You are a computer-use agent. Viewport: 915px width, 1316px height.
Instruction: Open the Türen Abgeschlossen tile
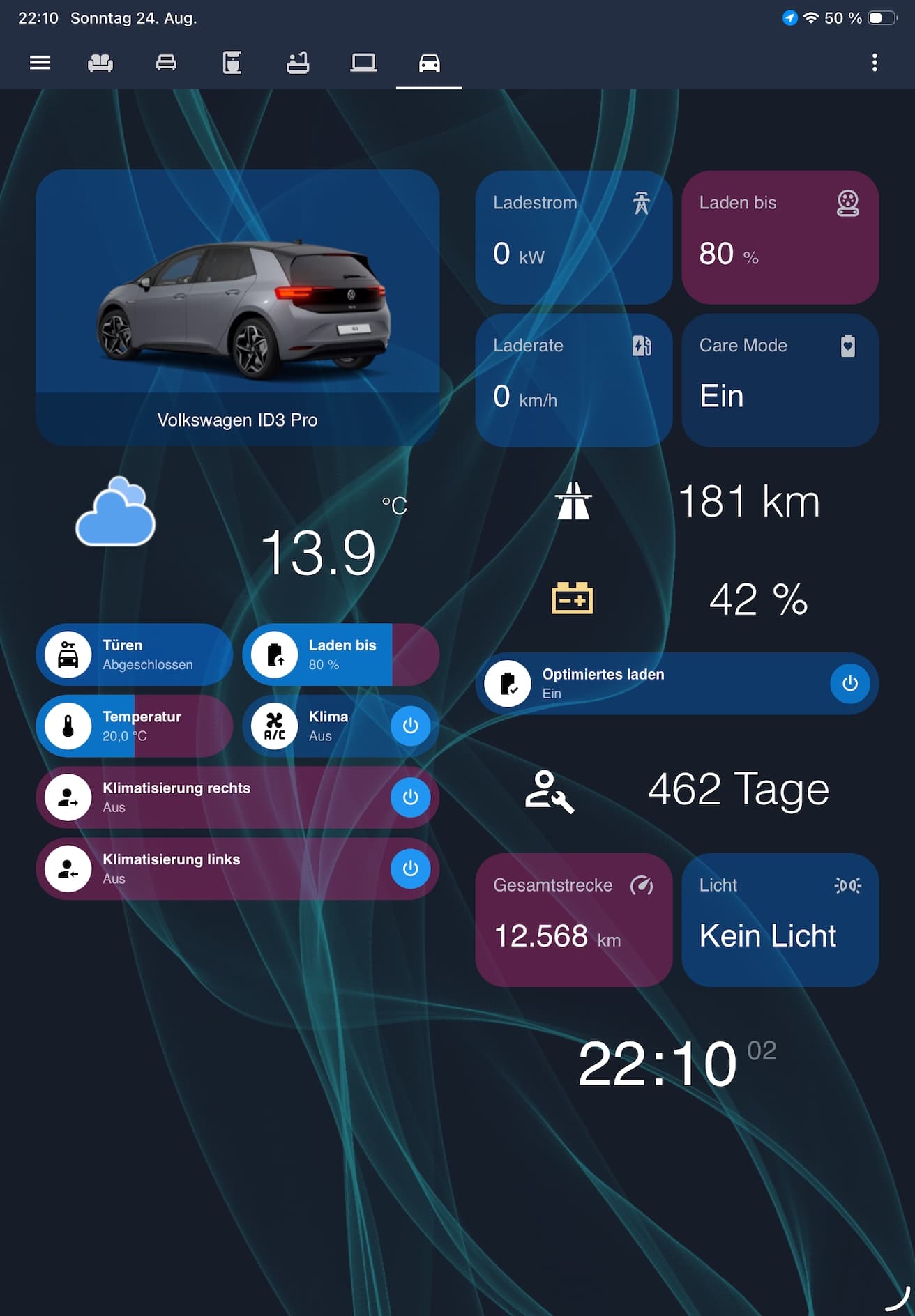[134, 655]
